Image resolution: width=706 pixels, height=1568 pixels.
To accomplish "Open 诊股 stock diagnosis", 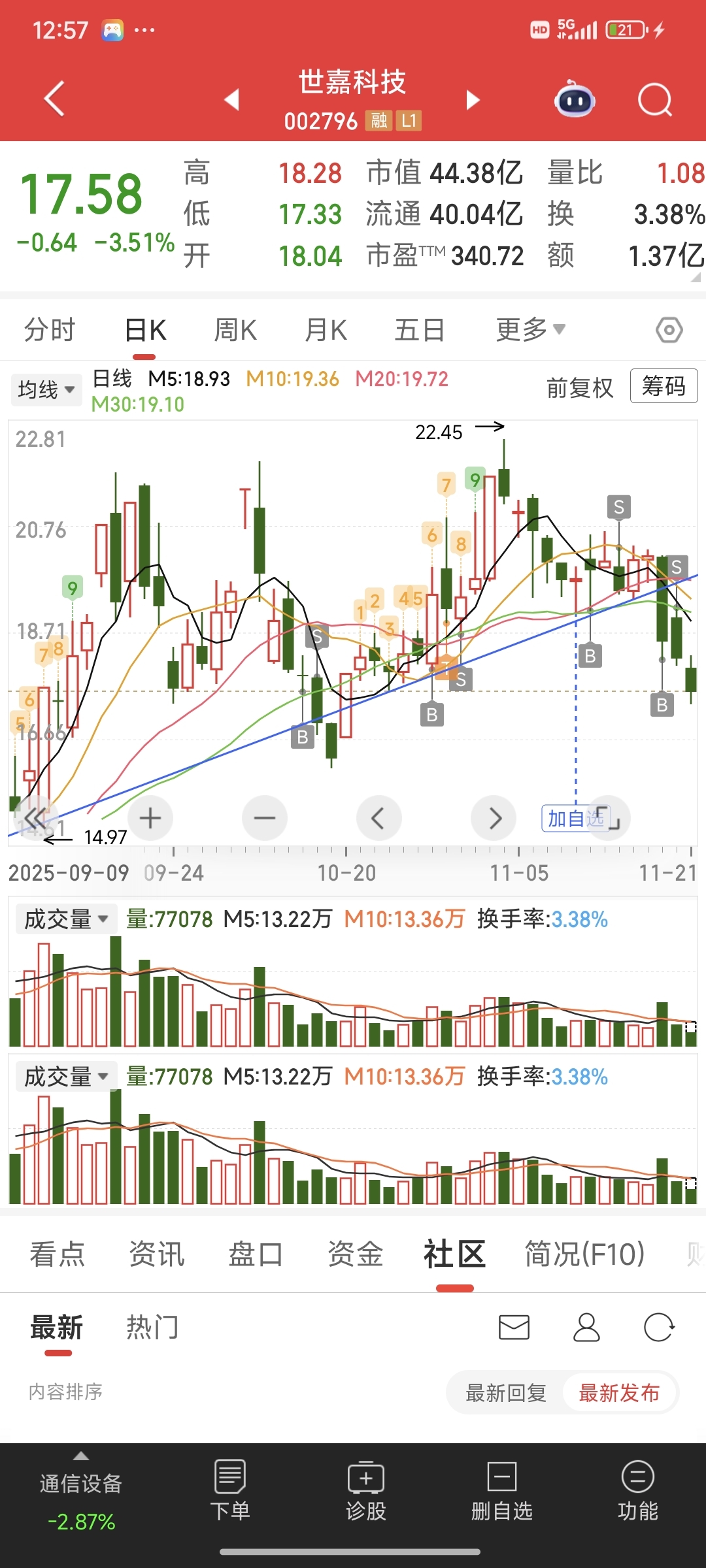I will pyautogui.click(x=366, y=1491).
